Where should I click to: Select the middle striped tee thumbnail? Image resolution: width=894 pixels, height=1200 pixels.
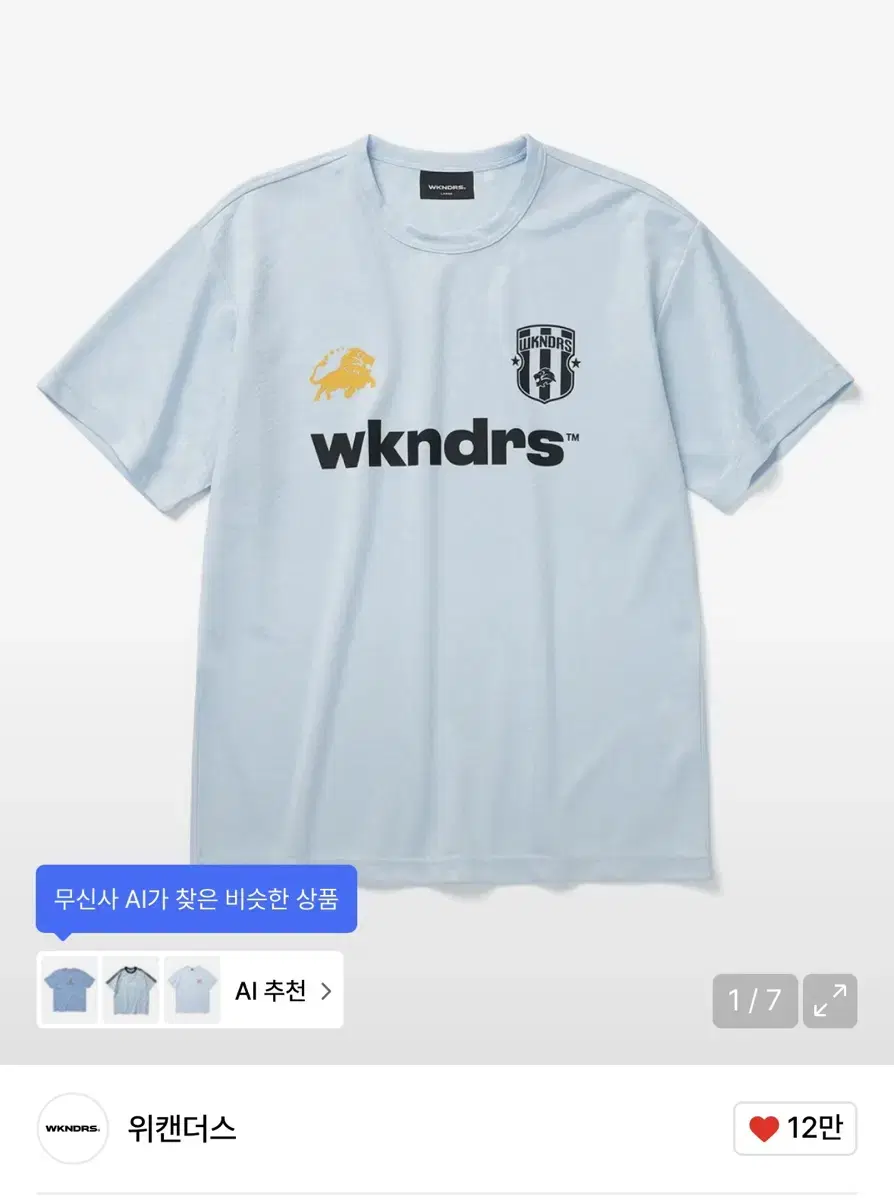131,991
